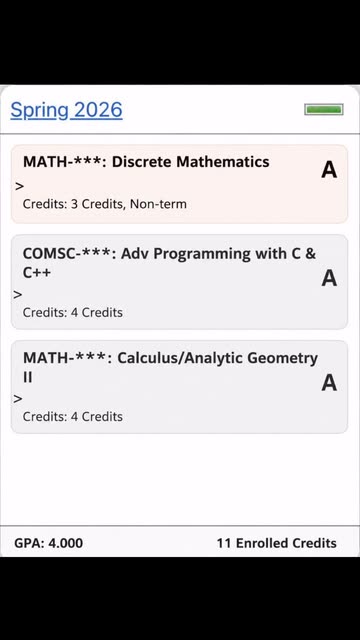Open the Adv Programming with C & C++ card
The height and width of the screenshot is (640, 360).
pos(179,282)
